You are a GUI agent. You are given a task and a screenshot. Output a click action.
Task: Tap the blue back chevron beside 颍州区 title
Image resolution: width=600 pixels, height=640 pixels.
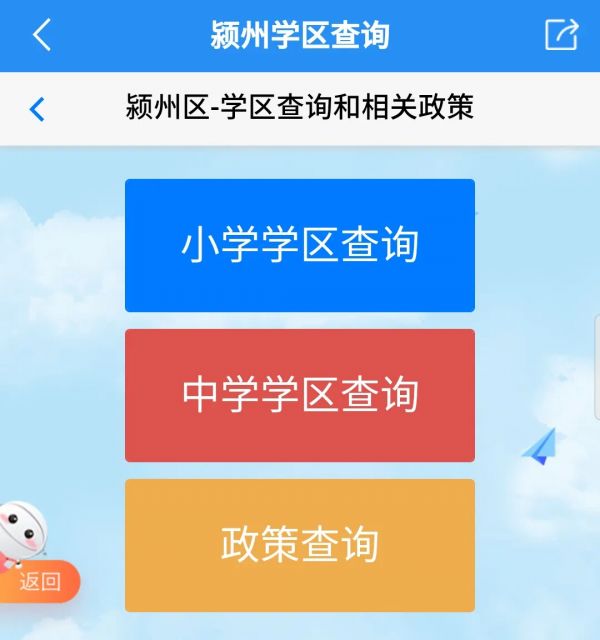(x=38, y=108)
